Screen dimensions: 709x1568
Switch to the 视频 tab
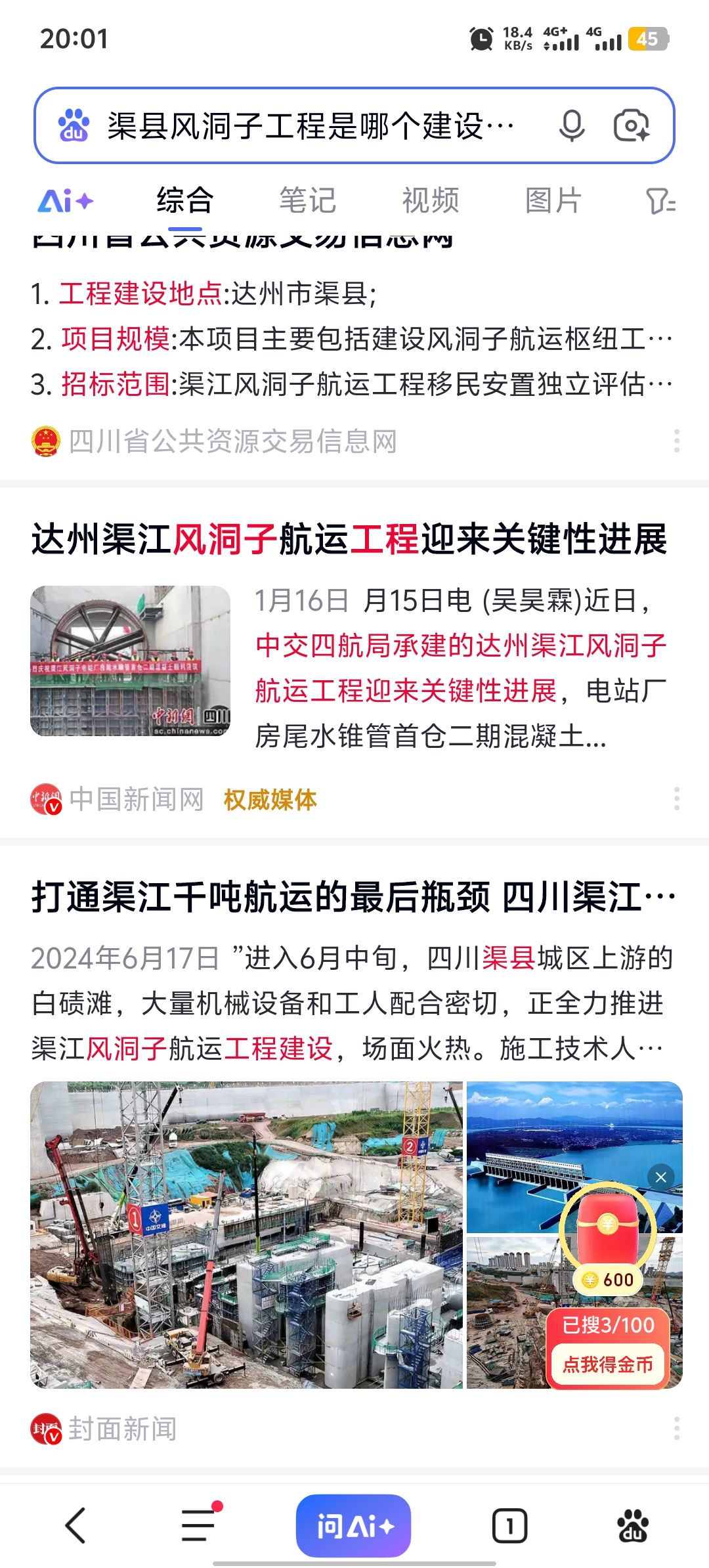(x=431, y=201)
